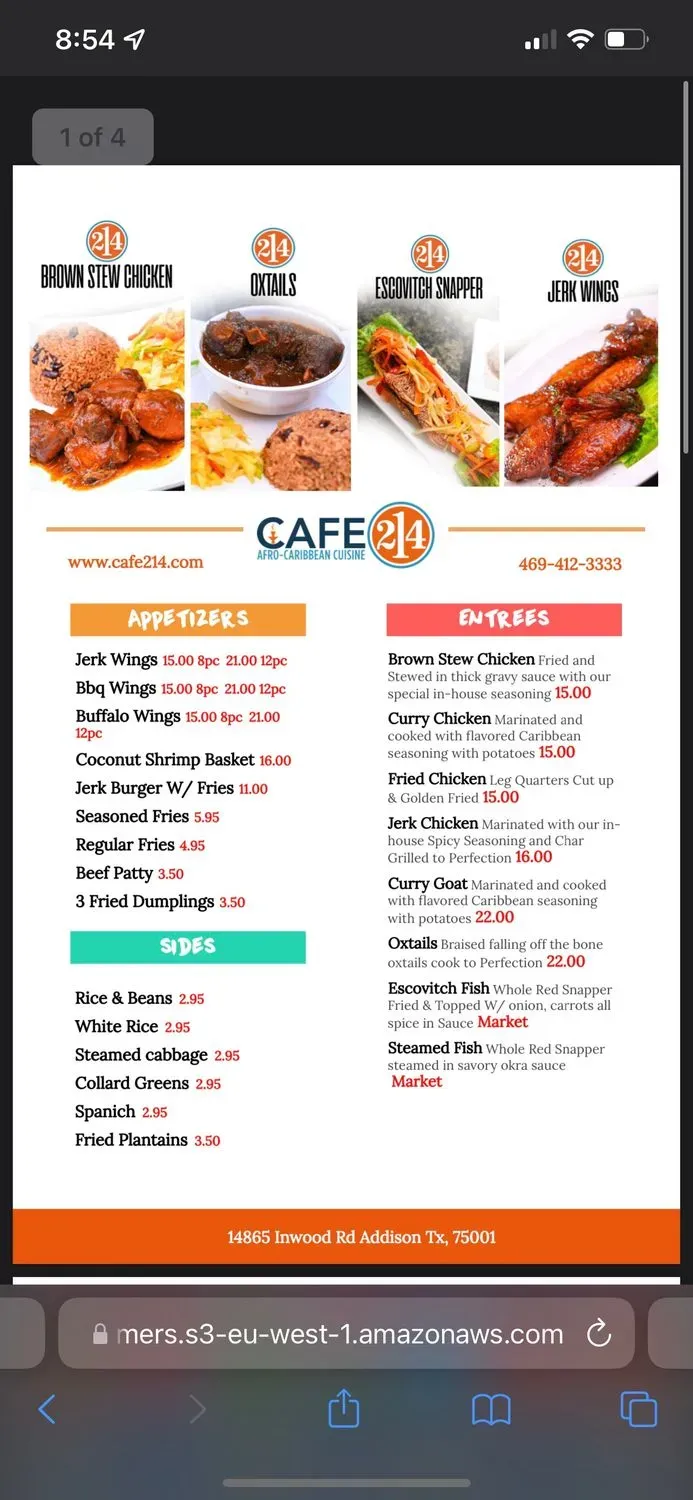
Task: Show all open tabs
Action: [638, 1410]
